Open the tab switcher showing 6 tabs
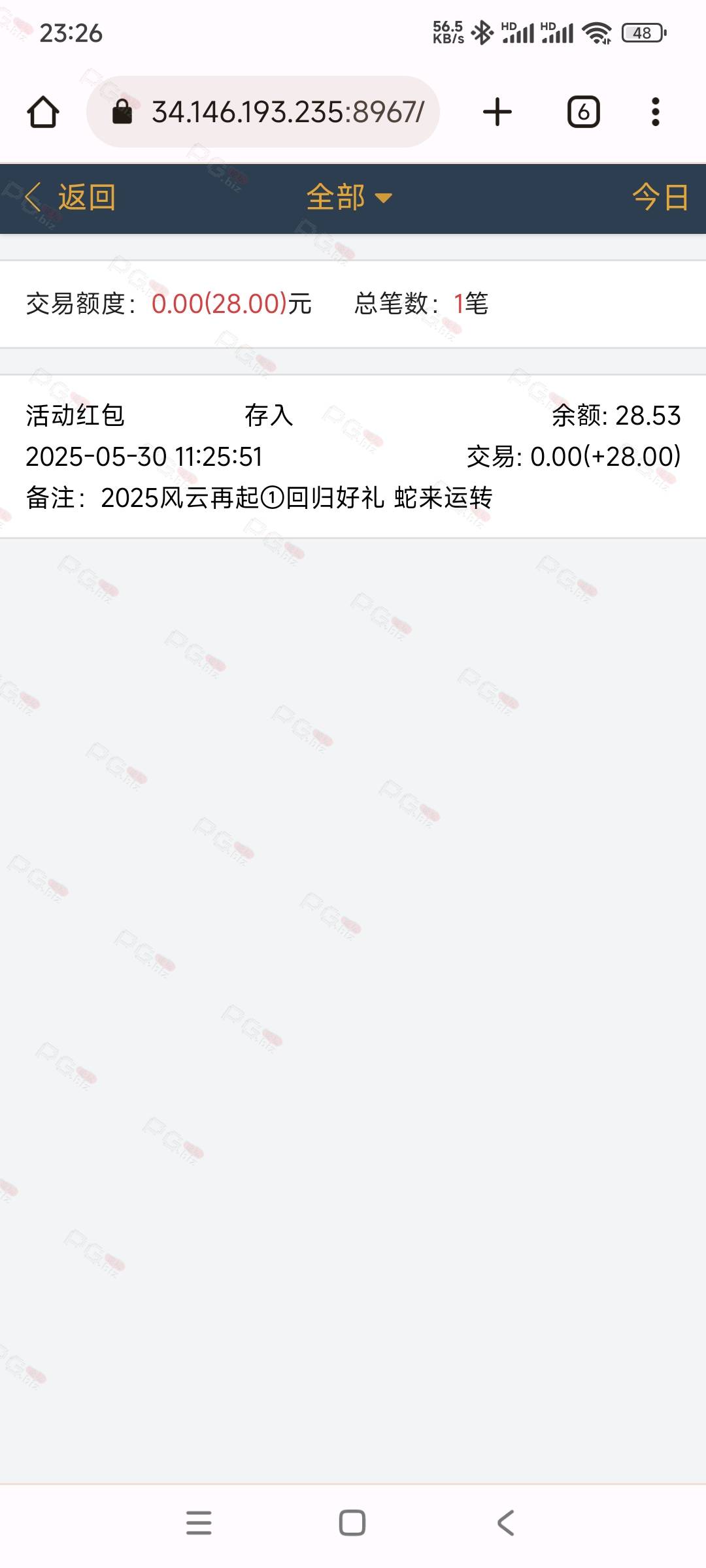This screenshot has height=1568, width=706. (x=584, y=112)
